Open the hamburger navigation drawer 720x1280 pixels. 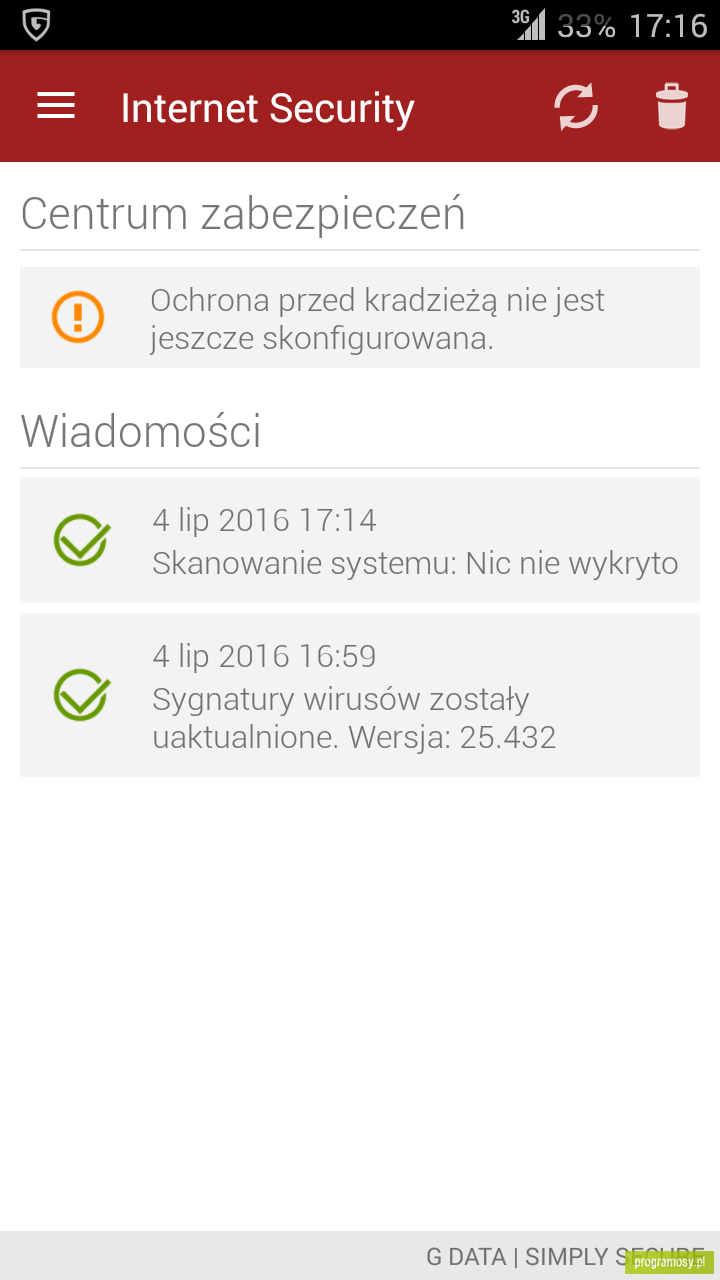56,106
